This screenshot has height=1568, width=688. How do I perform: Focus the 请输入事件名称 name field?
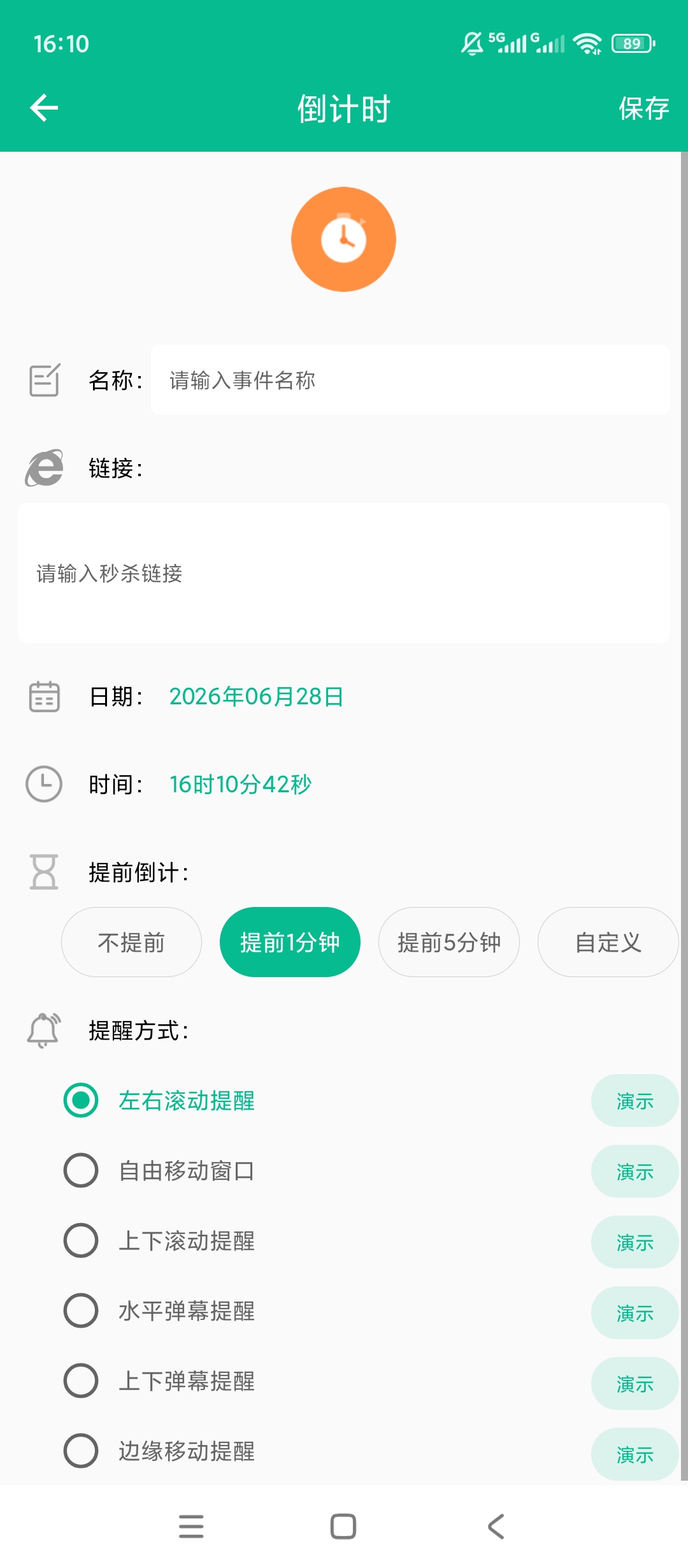pyautogui.click(x=410, y=380)
